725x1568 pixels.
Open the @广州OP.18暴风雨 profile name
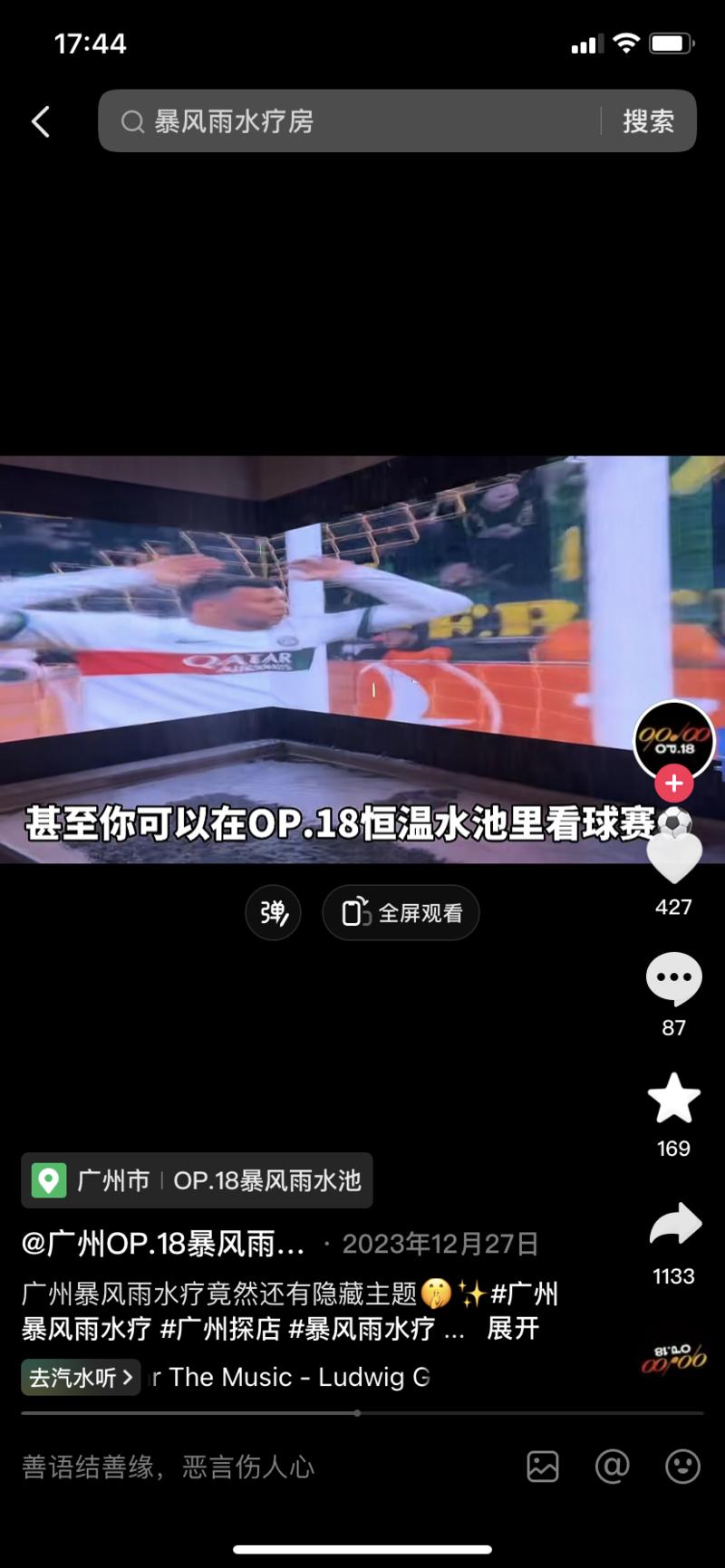point(163,1244)
